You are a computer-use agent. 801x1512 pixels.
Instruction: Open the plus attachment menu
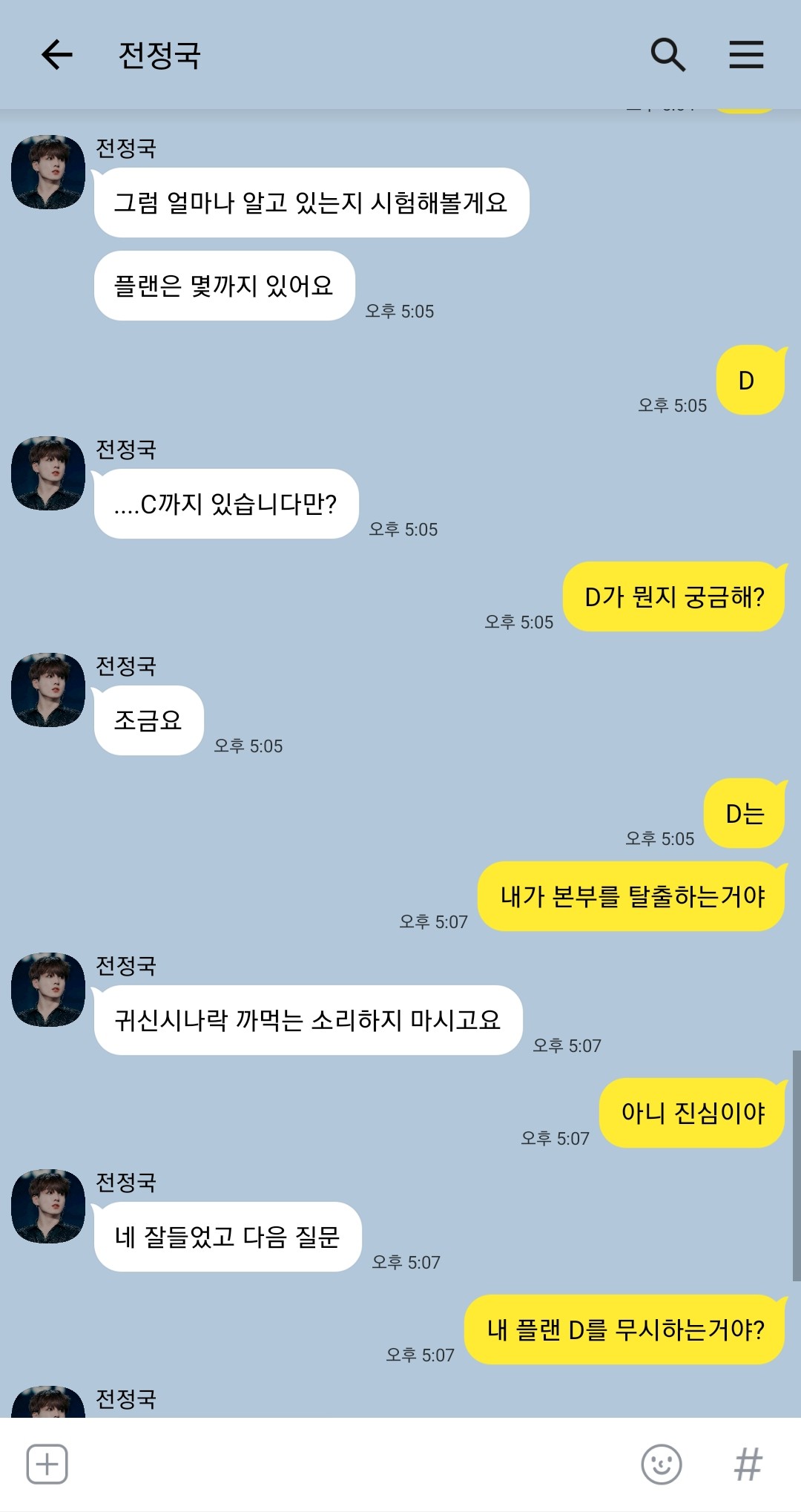(x=47, y=1464)
